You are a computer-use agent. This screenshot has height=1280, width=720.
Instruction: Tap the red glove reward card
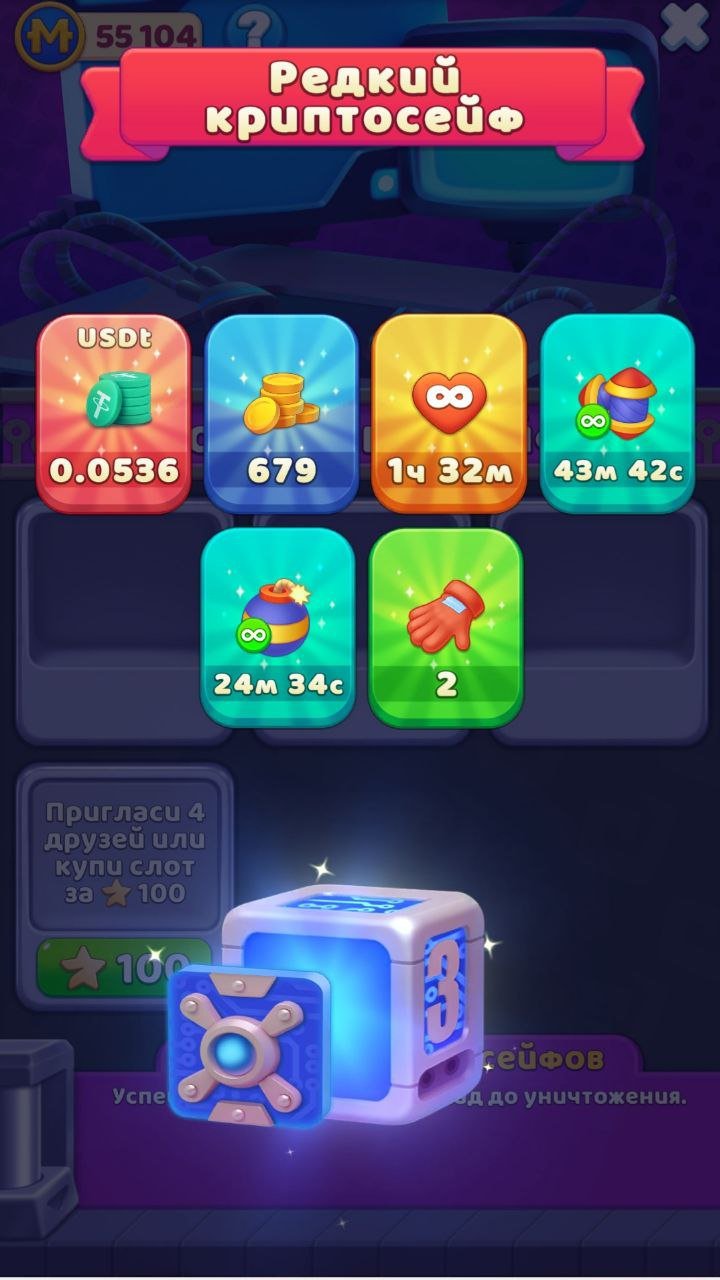click(446, 627)
